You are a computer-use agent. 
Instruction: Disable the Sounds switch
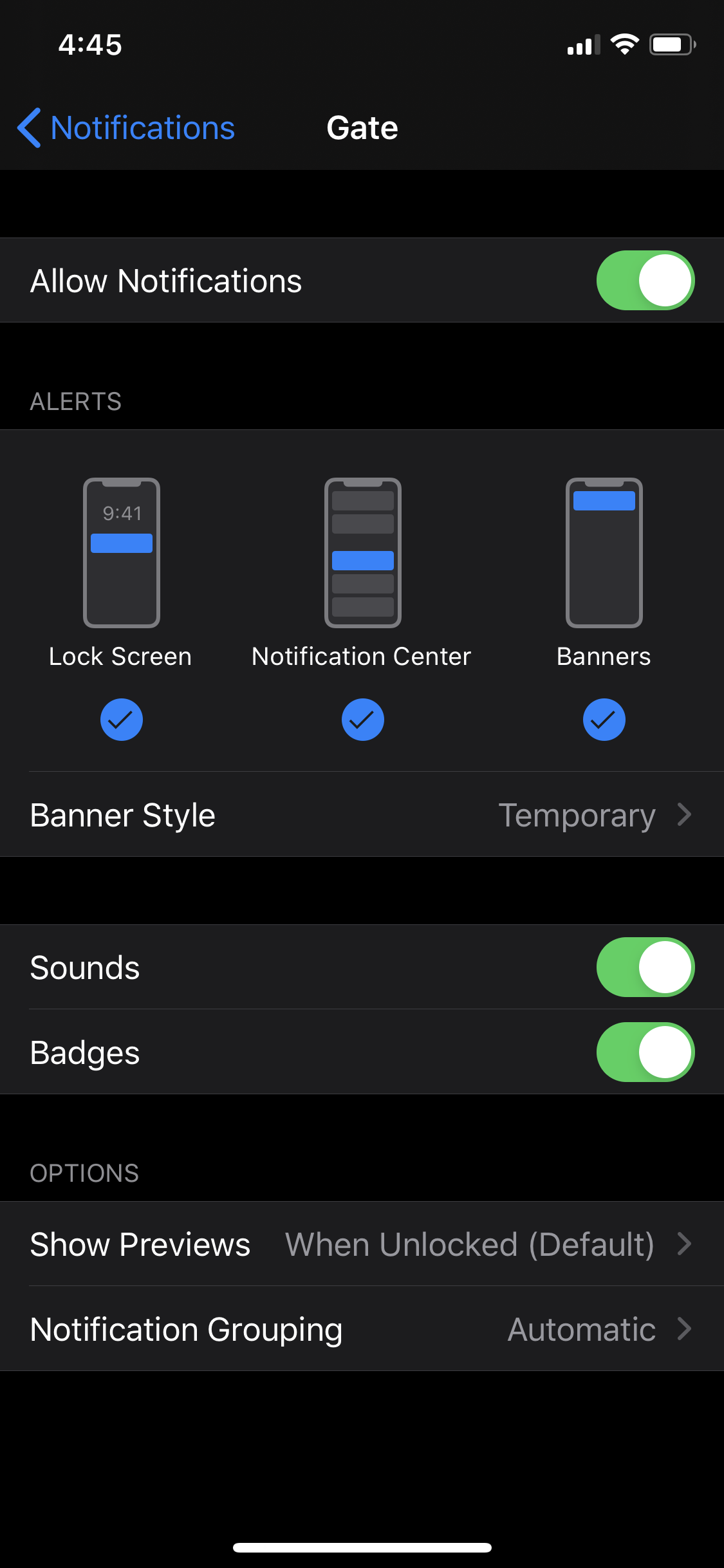pos(645,967)
